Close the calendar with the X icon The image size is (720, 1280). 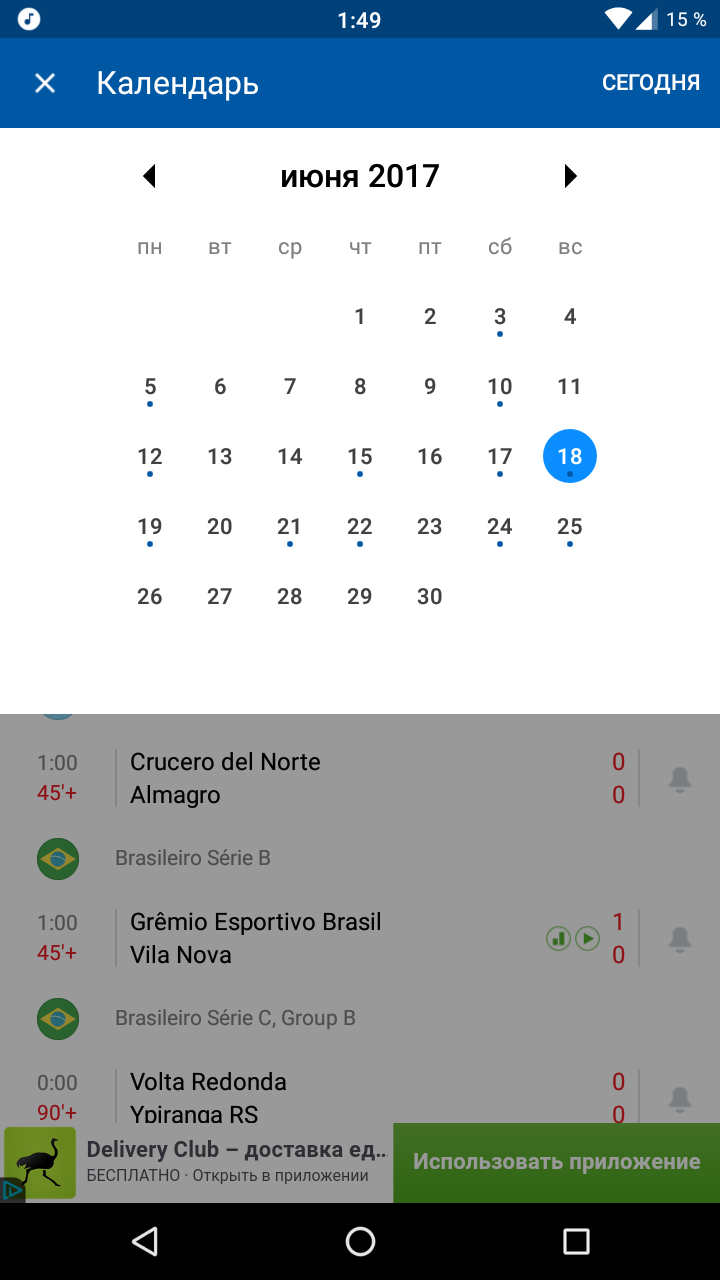click(45, 83)
